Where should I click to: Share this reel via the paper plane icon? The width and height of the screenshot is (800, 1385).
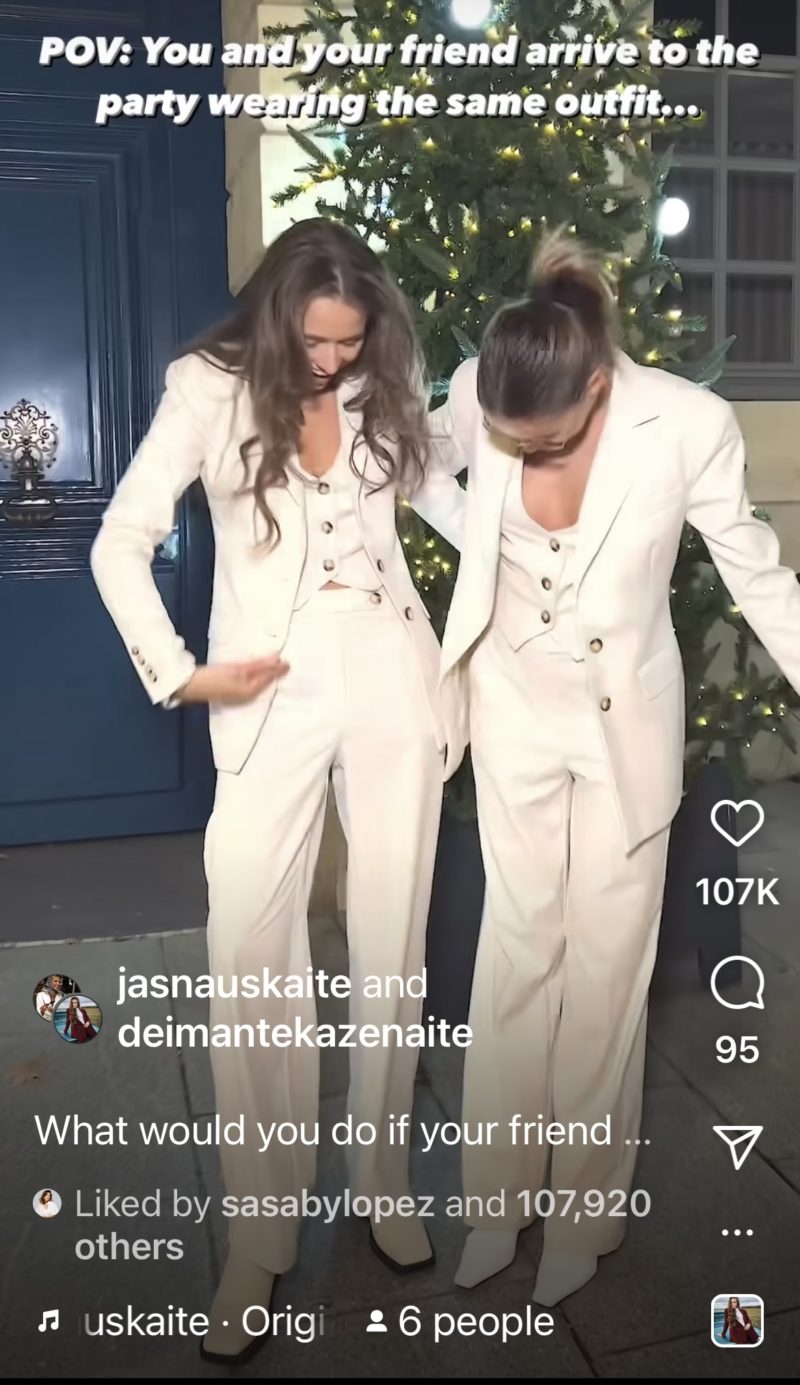(x=738, y=1146)
